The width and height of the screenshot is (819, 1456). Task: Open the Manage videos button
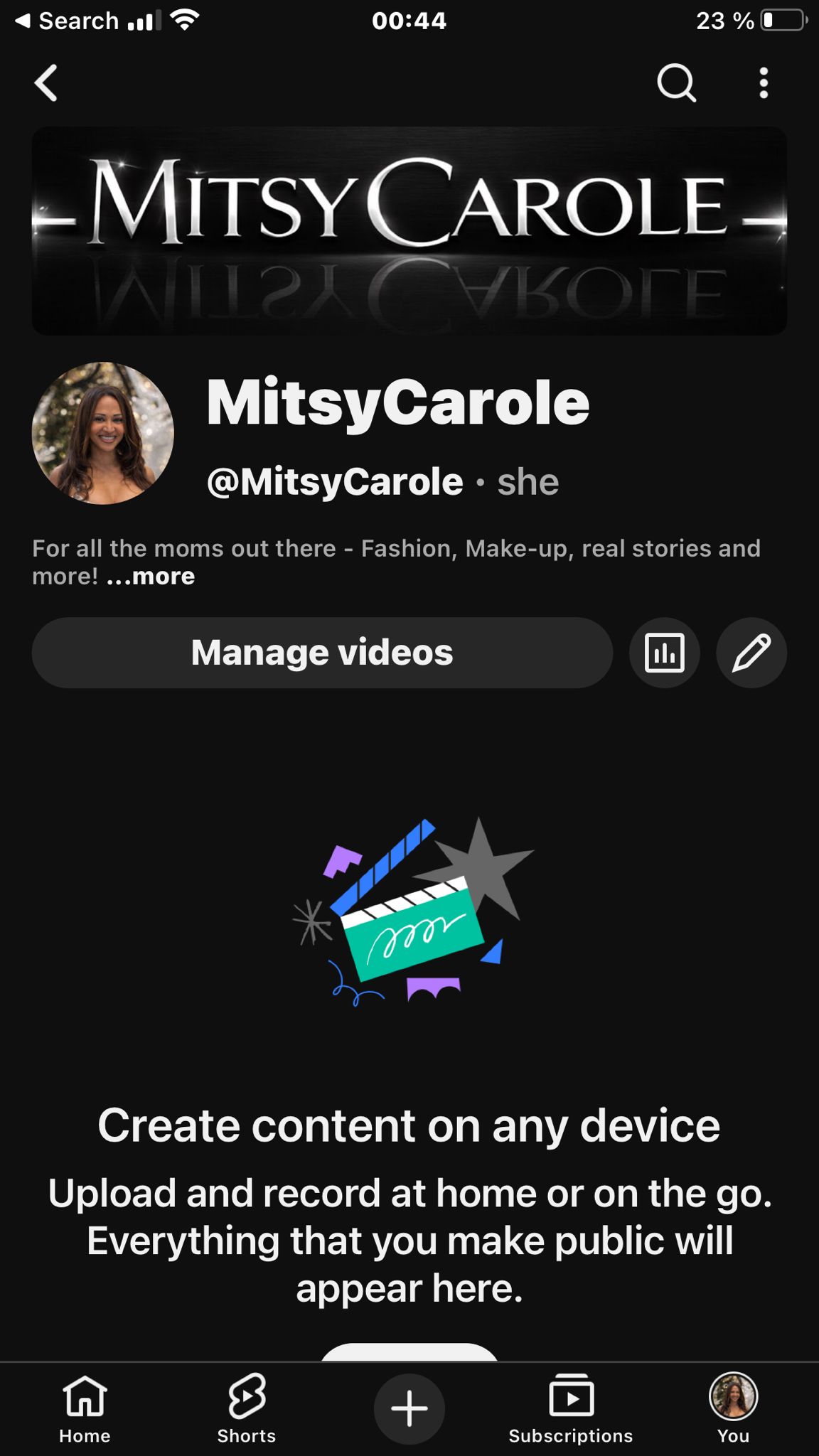[x=322, y=653]
